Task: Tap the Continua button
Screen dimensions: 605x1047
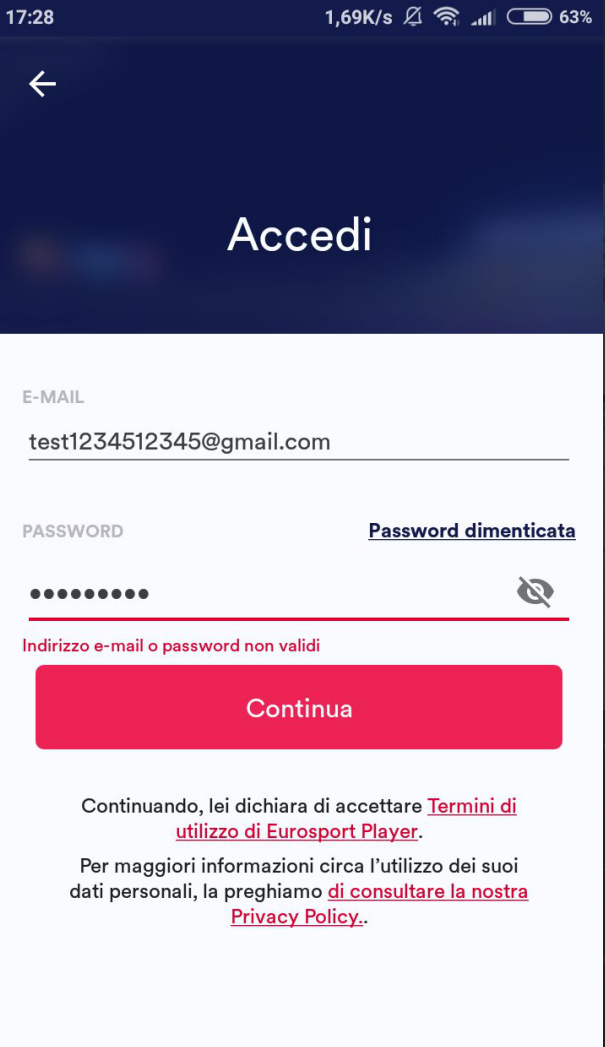Action: tap(299, 708)
